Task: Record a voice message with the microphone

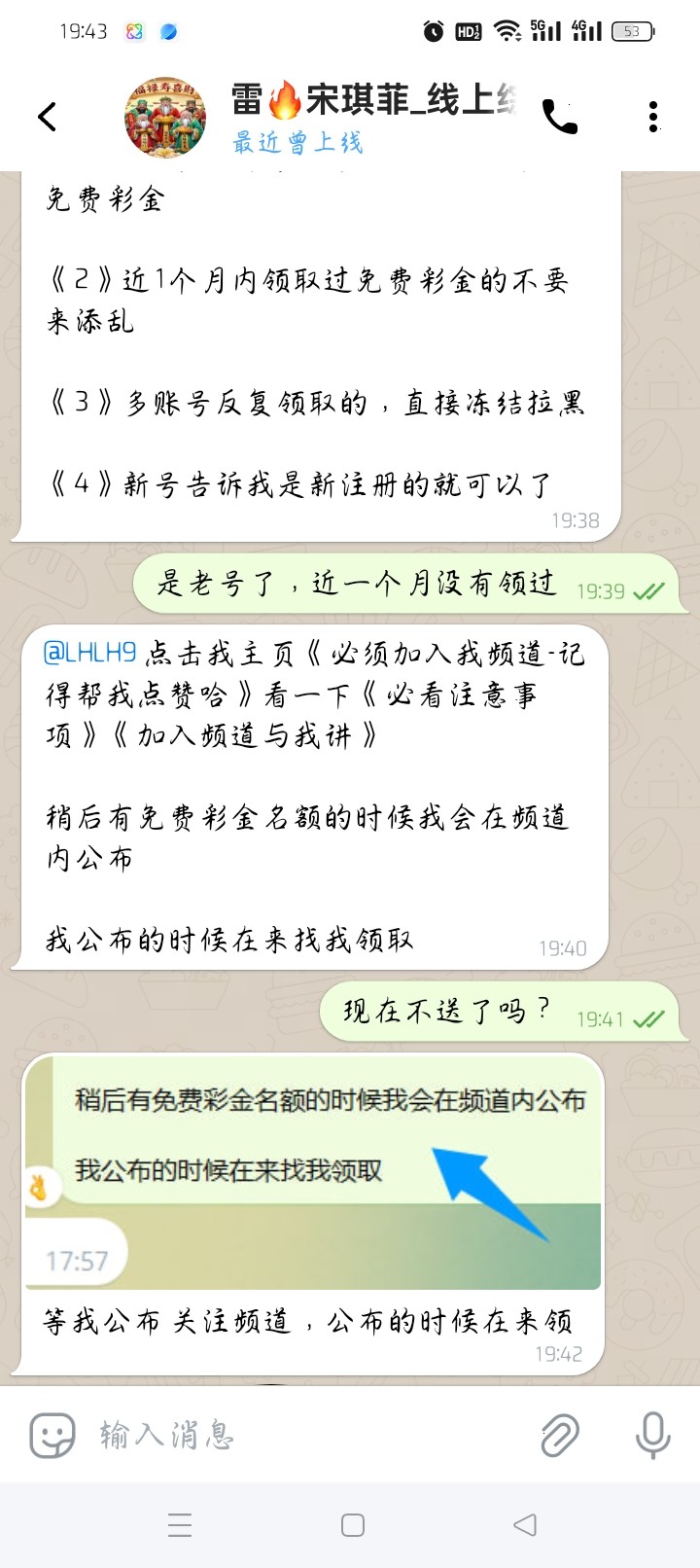Action: [652, 1435]
